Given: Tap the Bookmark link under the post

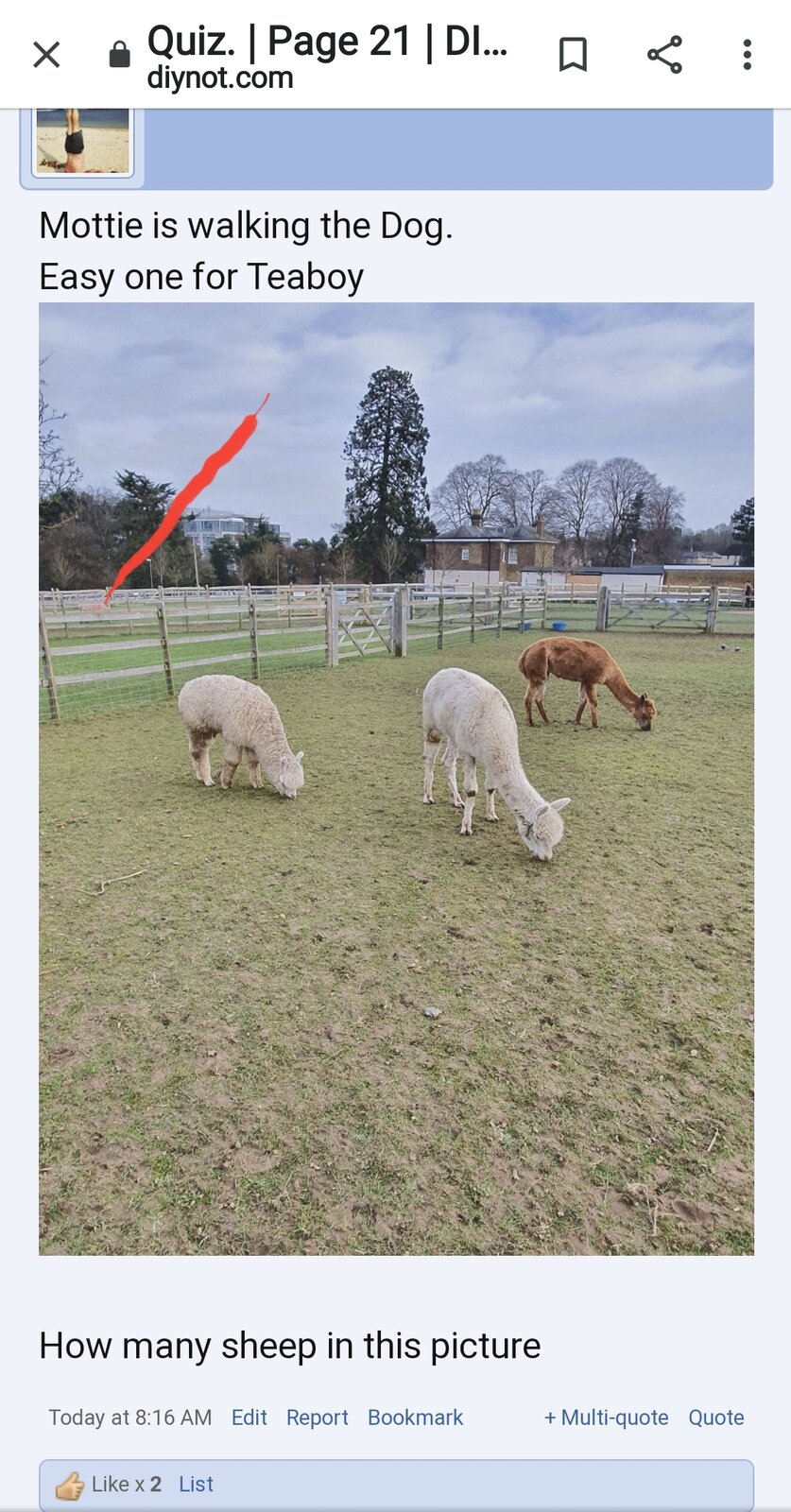Looking at the screenshot, I should [415, 1417].
